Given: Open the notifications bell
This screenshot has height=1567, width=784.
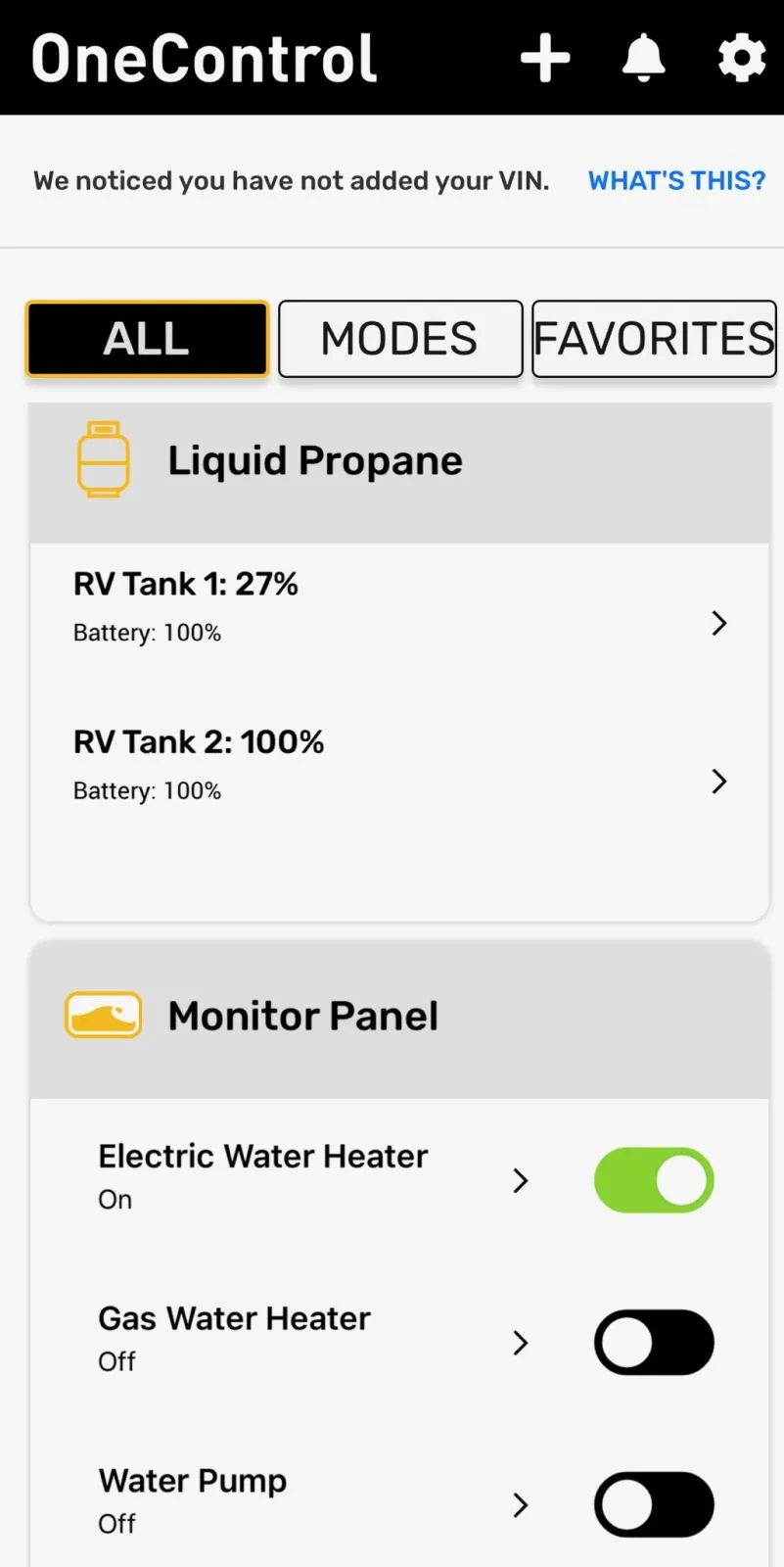Looking at the screenshot, I should pos(644,58).
